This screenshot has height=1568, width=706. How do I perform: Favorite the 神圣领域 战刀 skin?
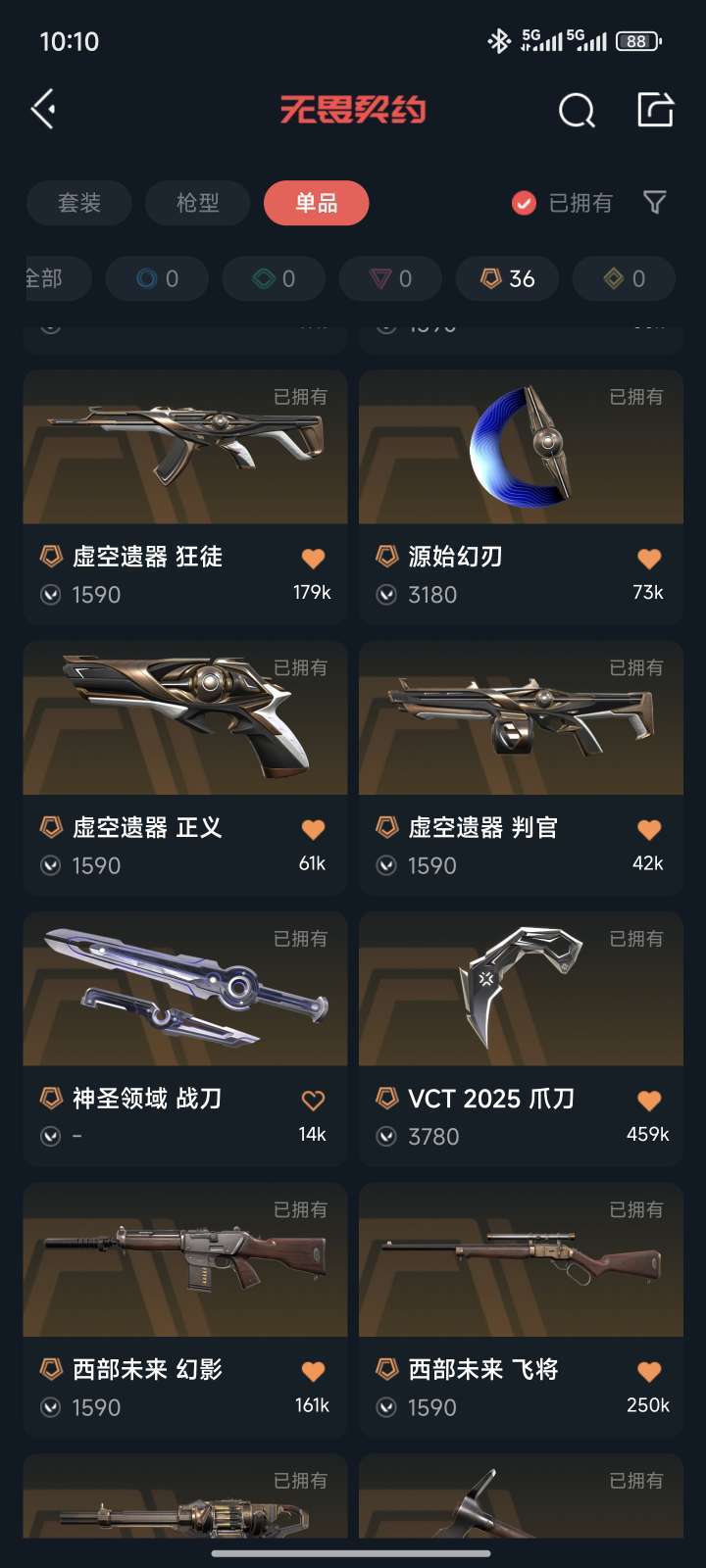coord(313,1100)
